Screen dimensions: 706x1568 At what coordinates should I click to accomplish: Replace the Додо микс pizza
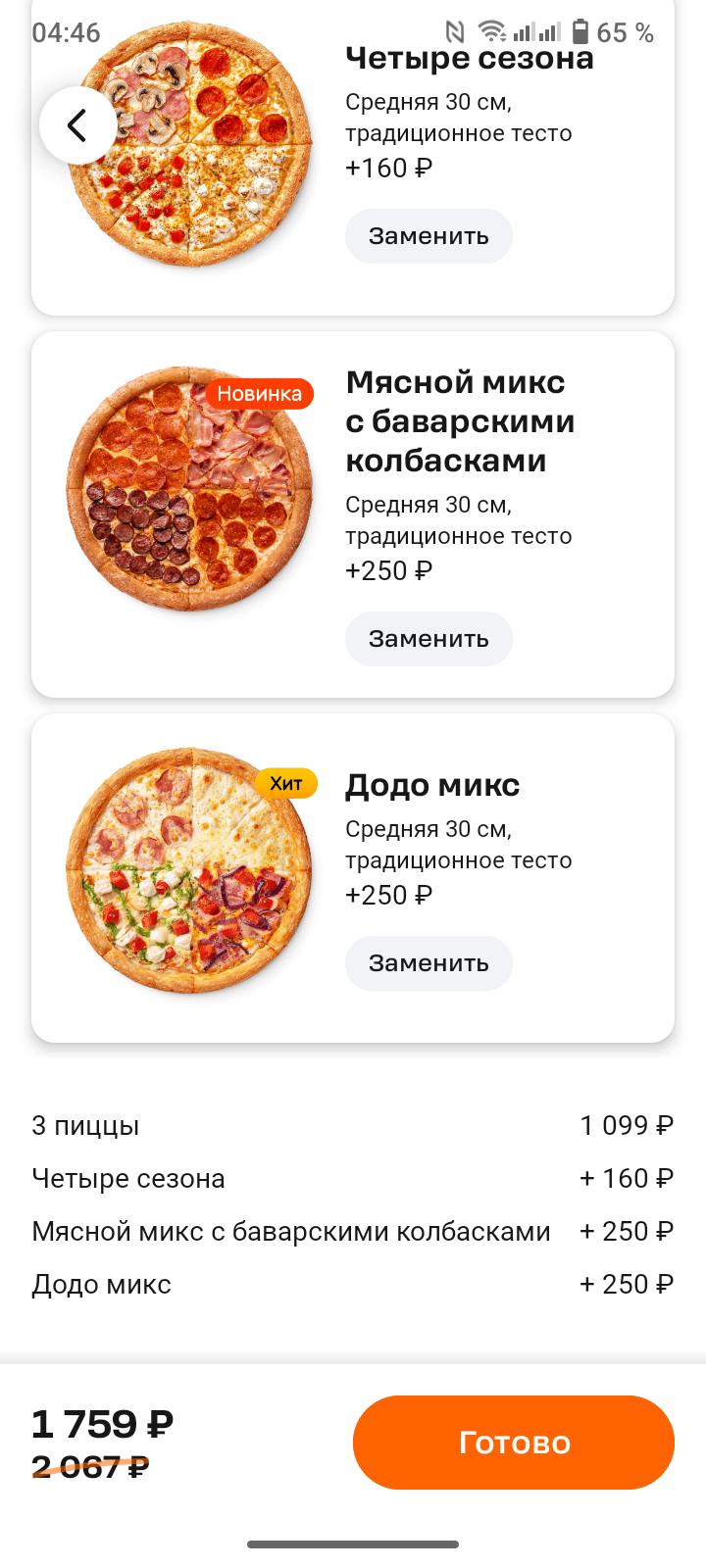click(x=429, y=963)
